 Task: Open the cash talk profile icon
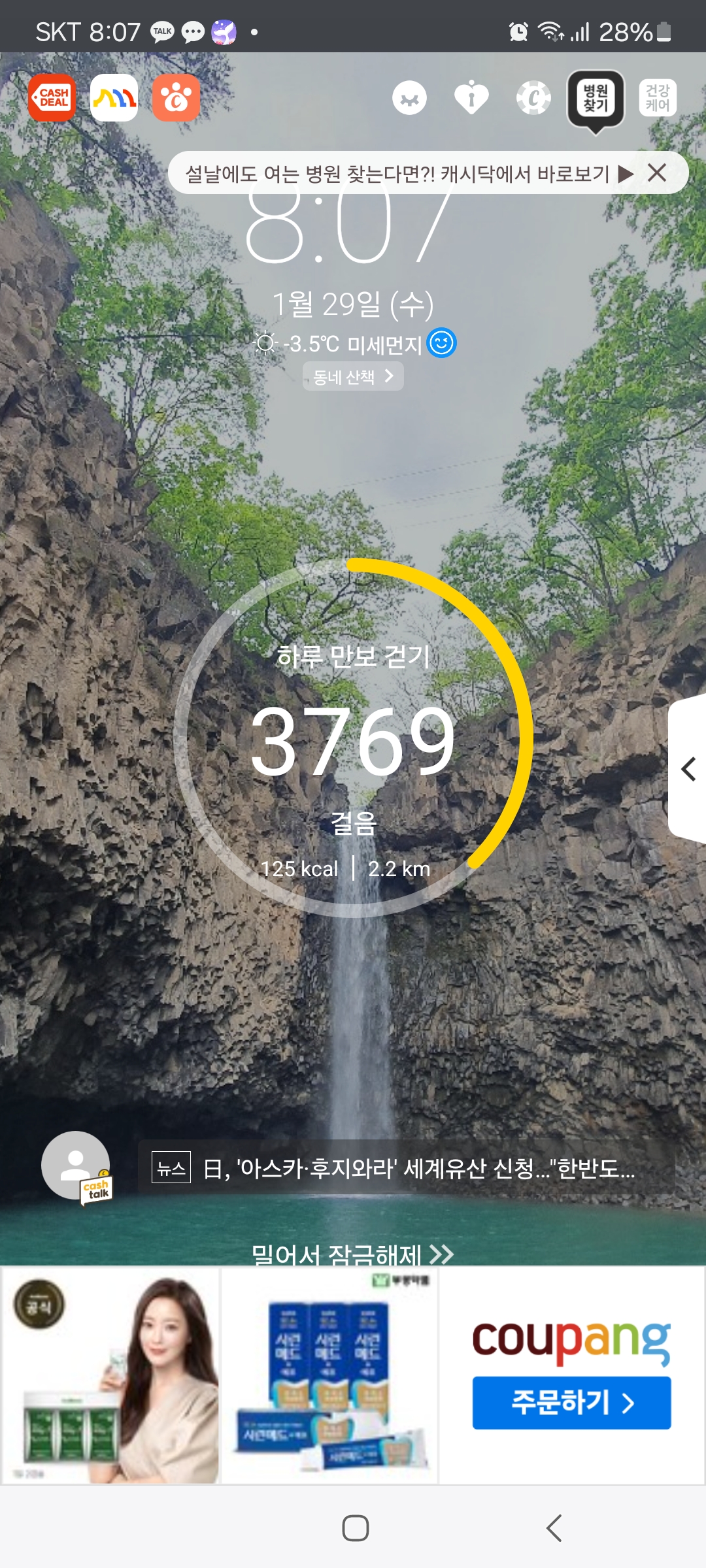coord(76,1167)
